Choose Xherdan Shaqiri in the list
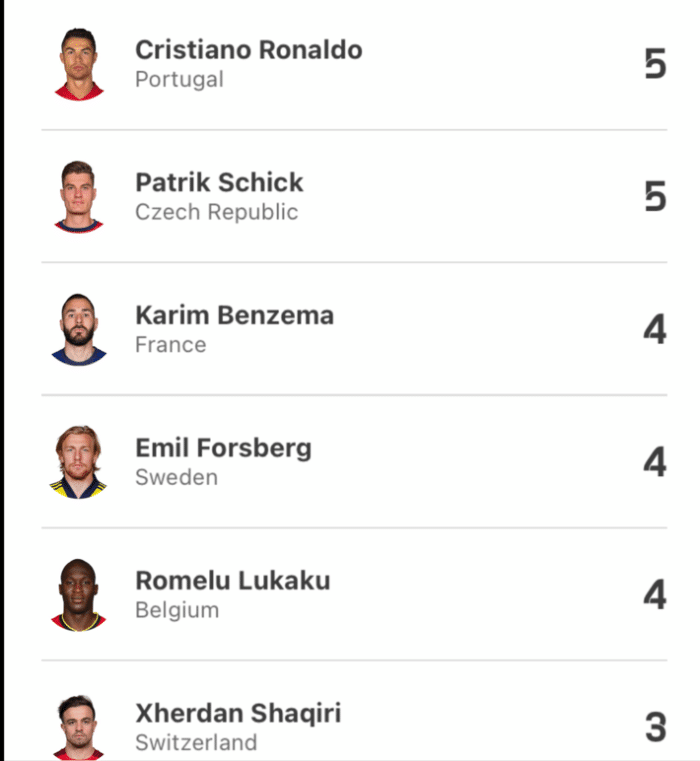 coord(238,726)
